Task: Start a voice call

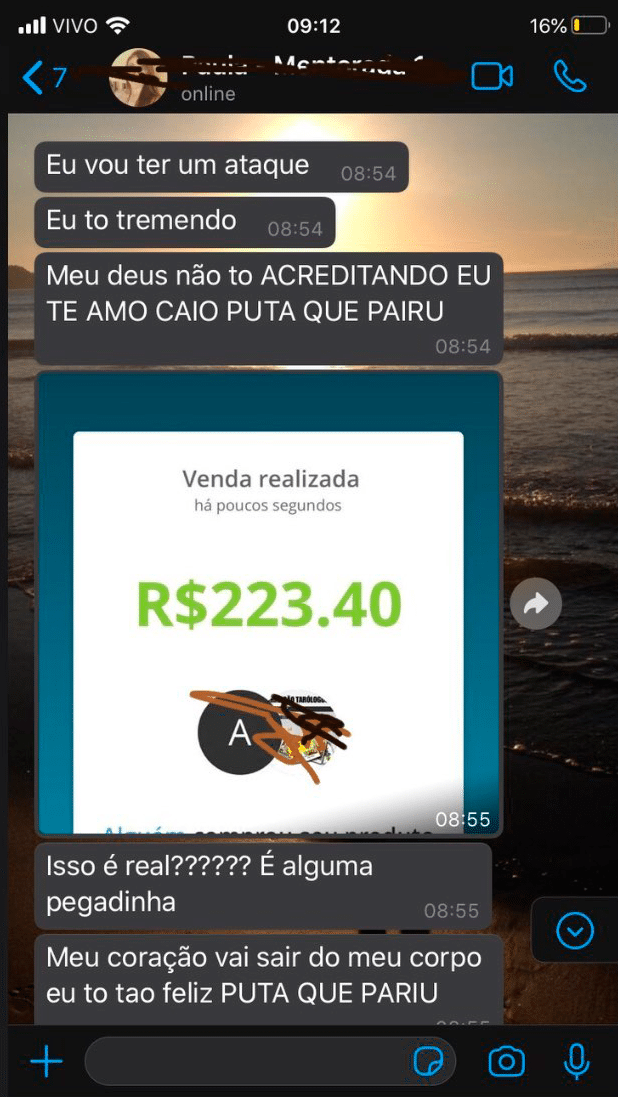Action: coord(570,77)
